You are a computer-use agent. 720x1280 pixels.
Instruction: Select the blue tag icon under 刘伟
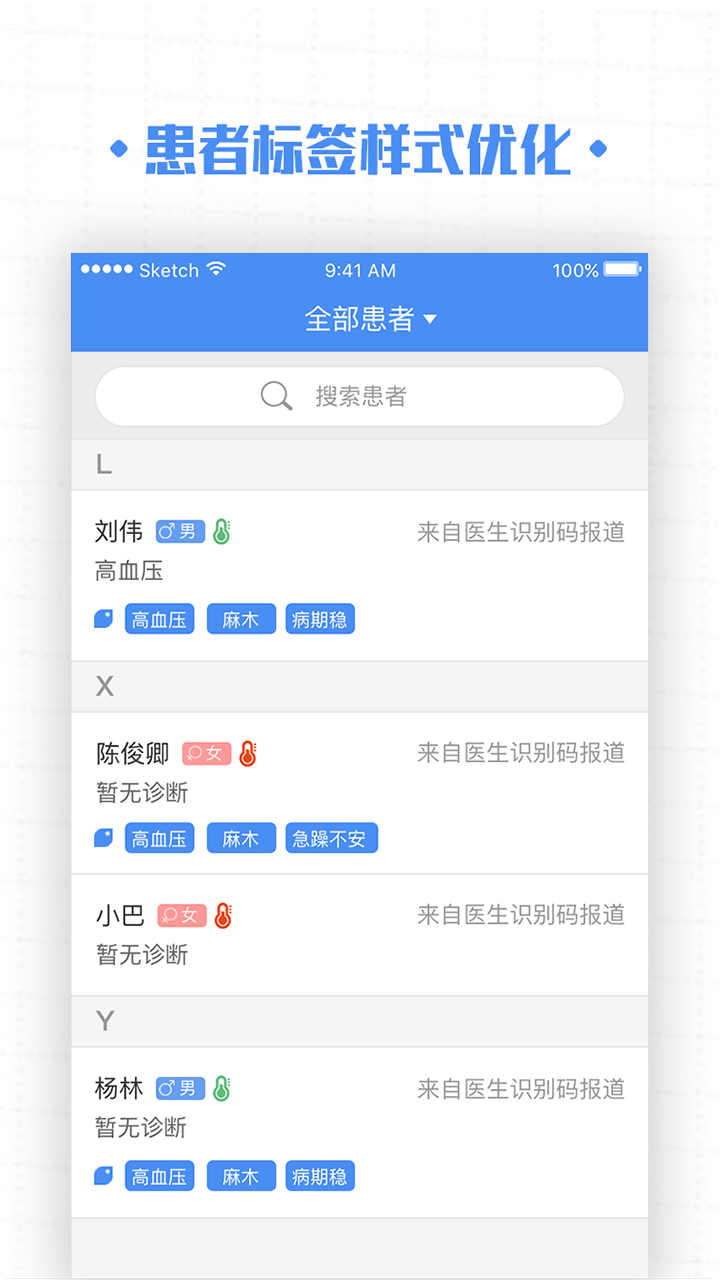(102, 618)
